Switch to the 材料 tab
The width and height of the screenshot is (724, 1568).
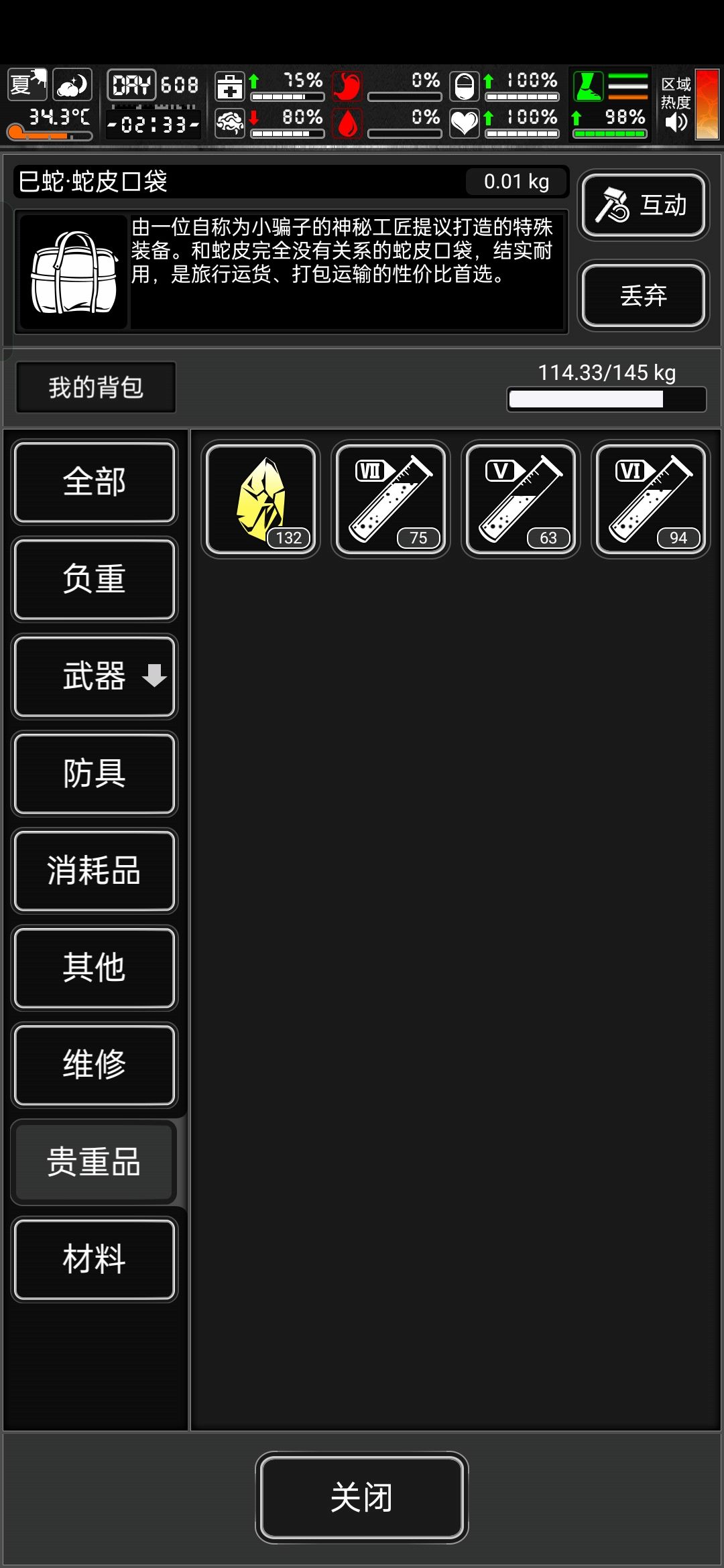[x=95, y=1259]
